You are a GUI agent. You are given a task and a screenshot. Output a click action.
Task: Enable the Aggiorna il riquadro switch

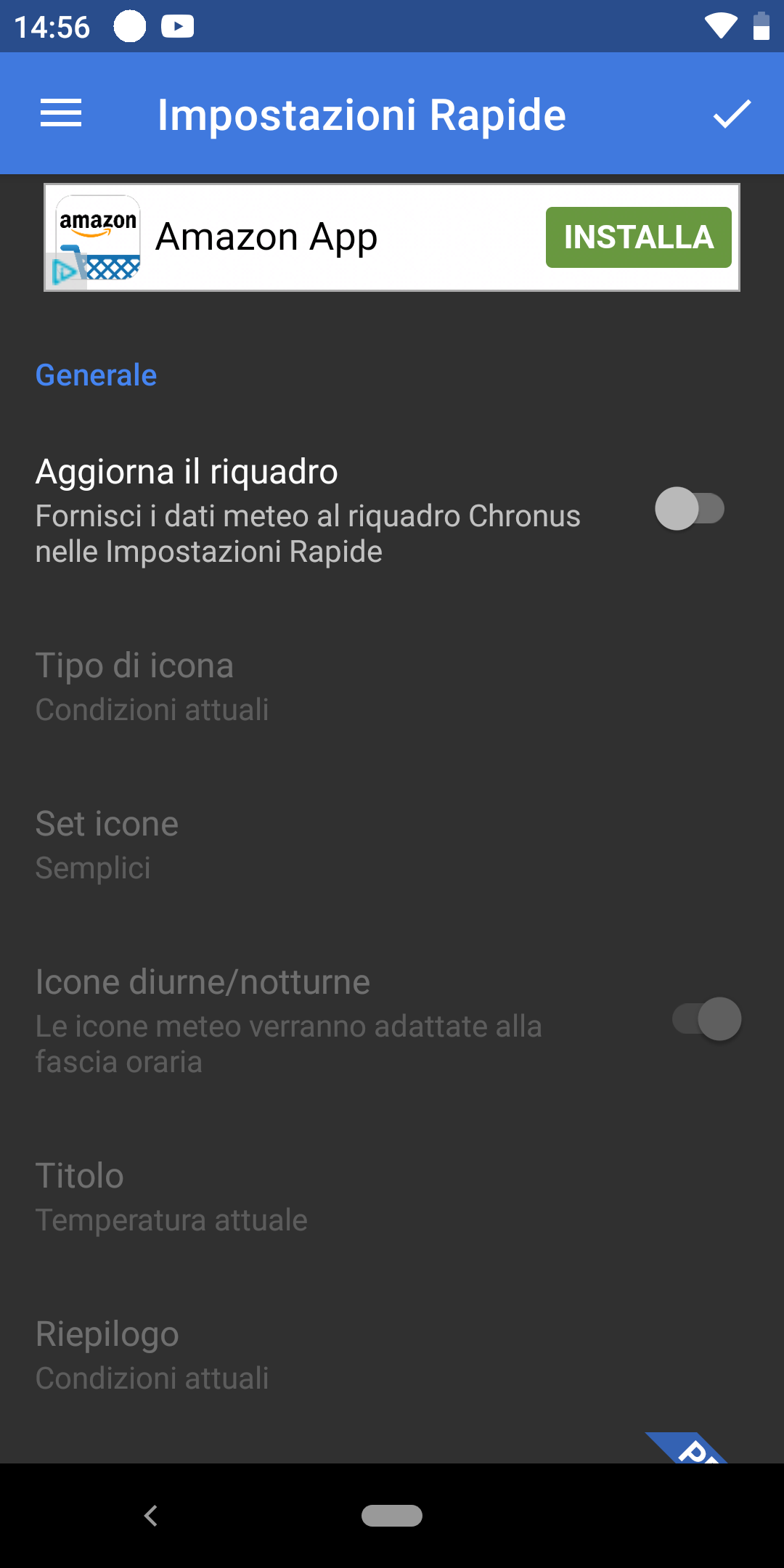click(690, 509)
